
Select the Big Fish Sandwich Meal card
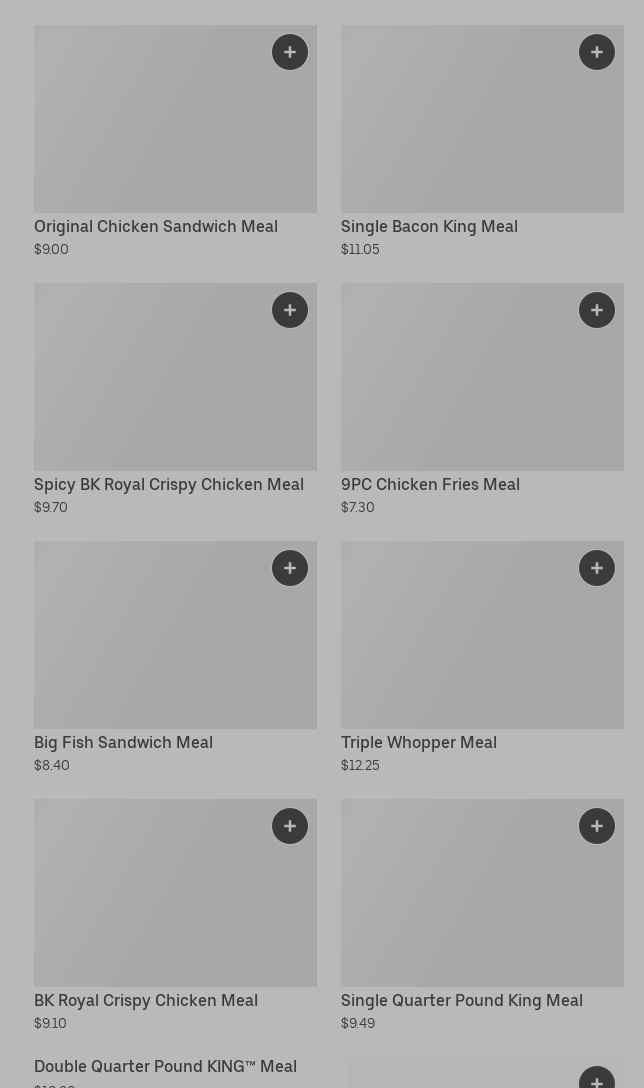tap(123, 742)
